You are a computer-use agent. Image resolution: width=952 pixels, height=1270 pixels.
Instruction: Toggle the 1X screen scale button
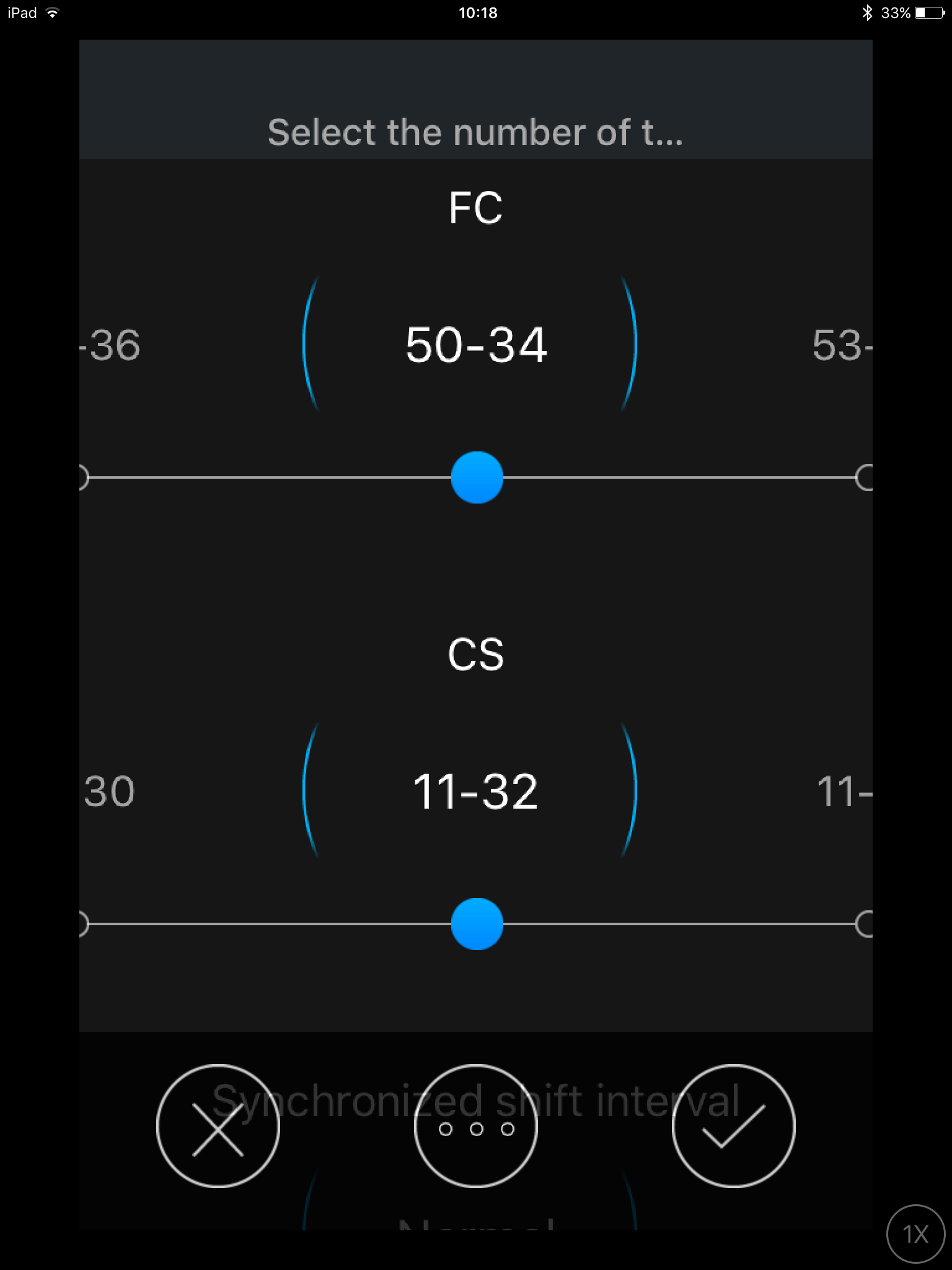point(915,1234)
